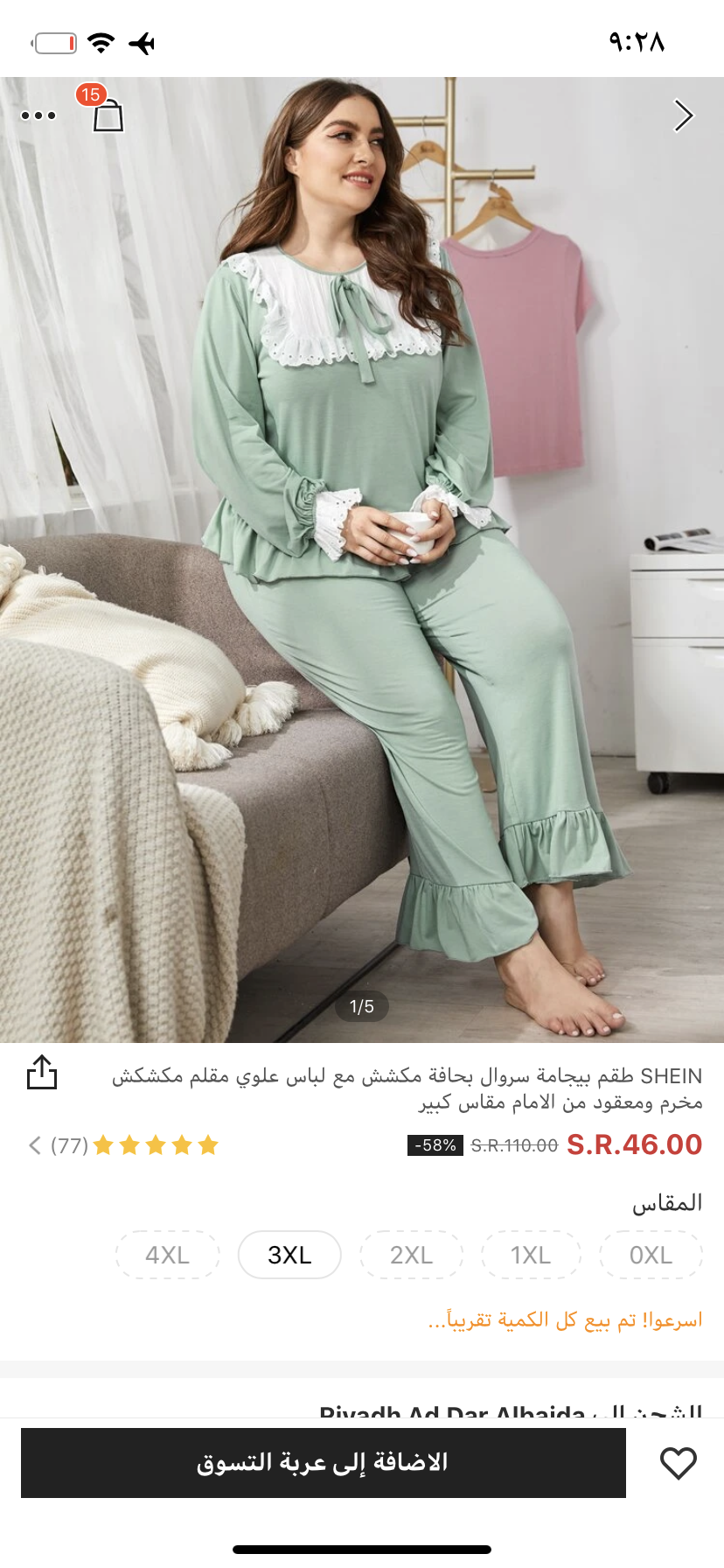
Task: Share this pajama set product
Action: [42, 1072]
